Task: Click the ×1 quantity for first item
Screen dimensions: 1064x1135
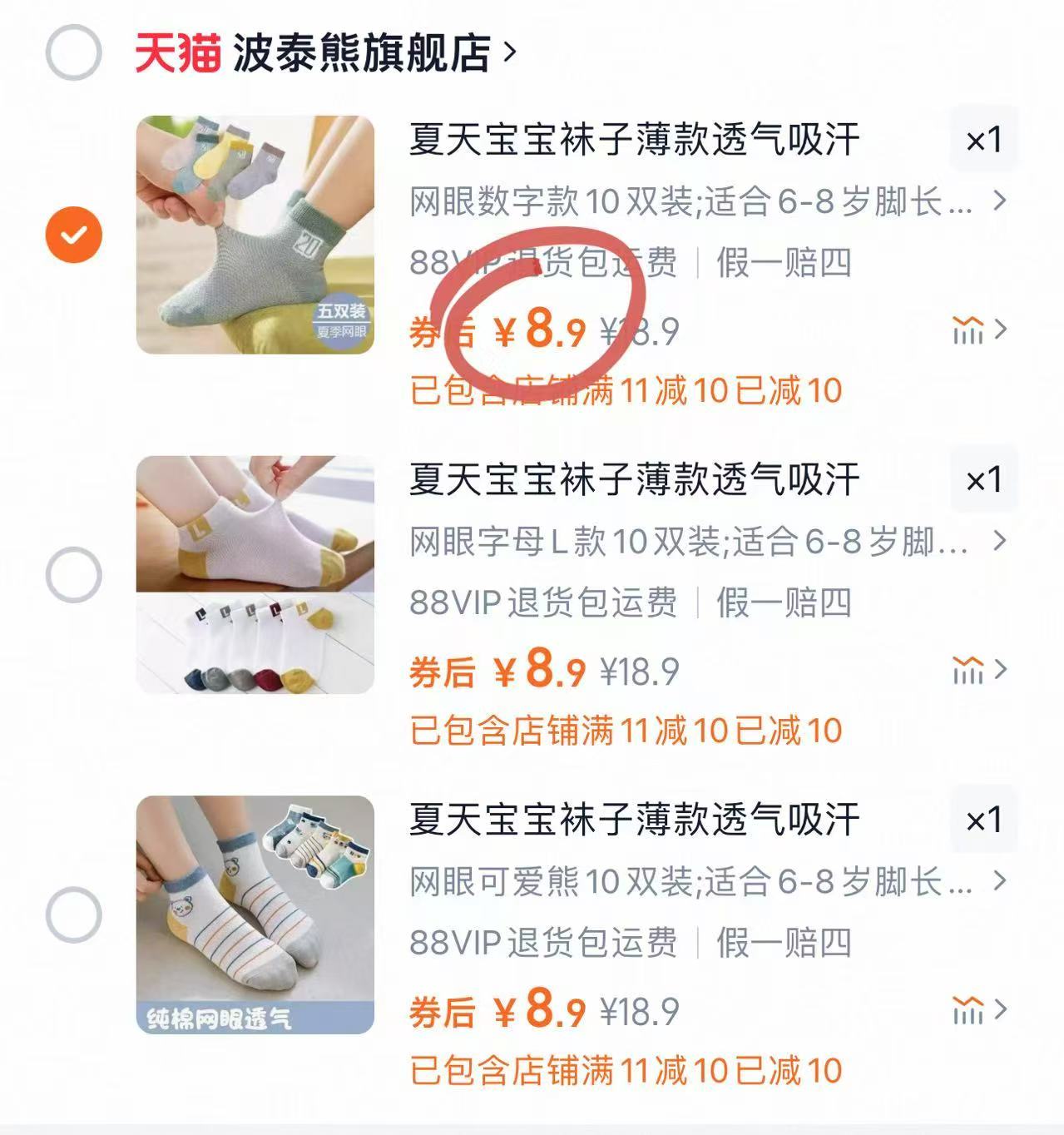Action: (x=986, y=139)
